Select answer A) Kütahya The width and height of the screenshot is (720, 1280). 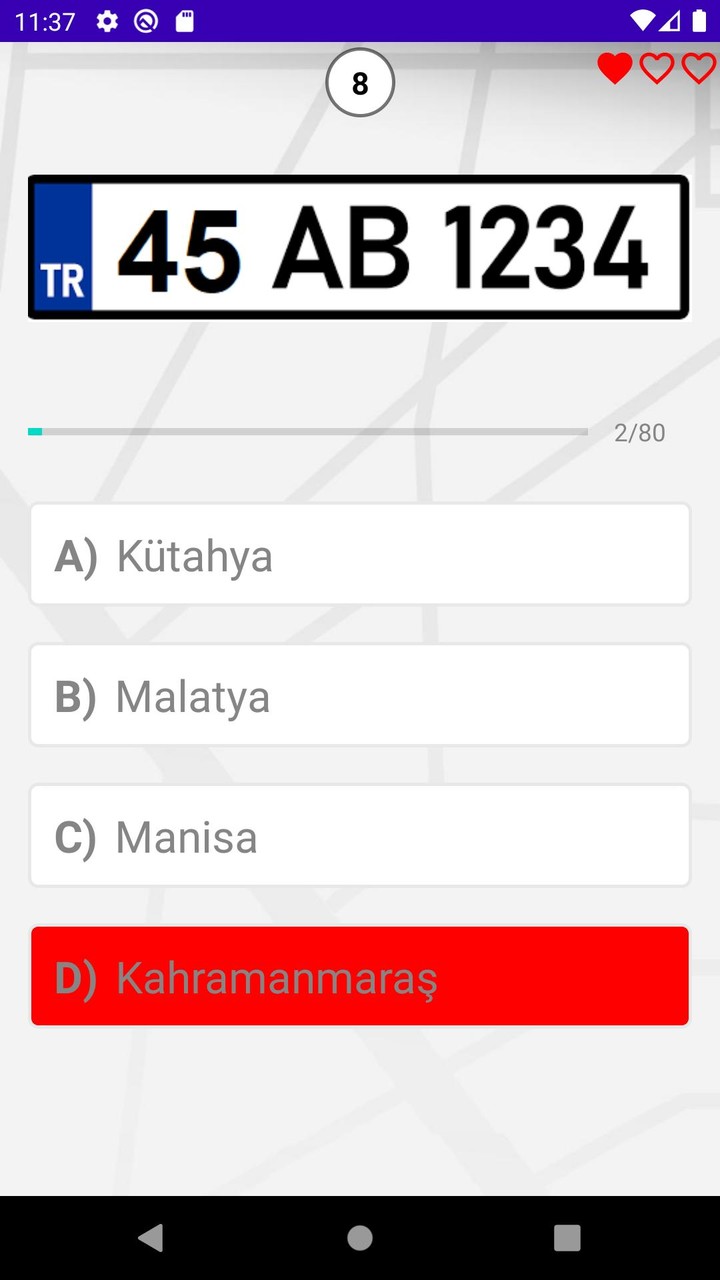pos(359,554)
